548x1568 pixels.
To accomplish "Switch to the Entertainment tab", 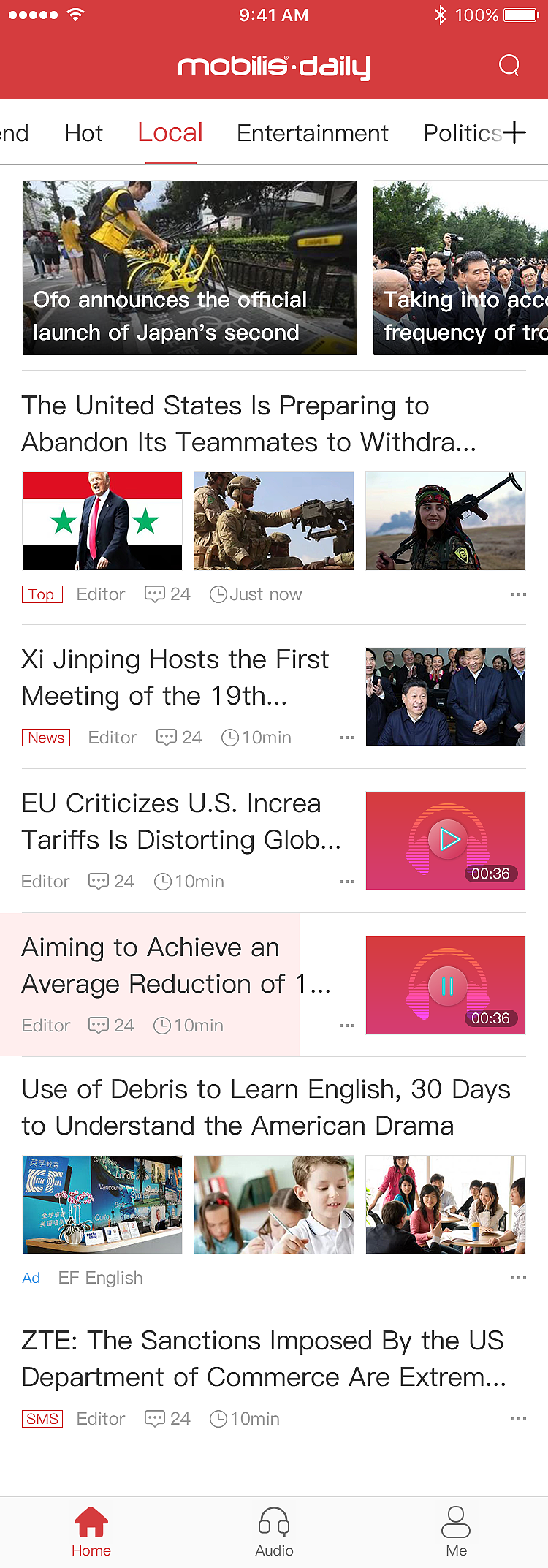I will [312, 133].
